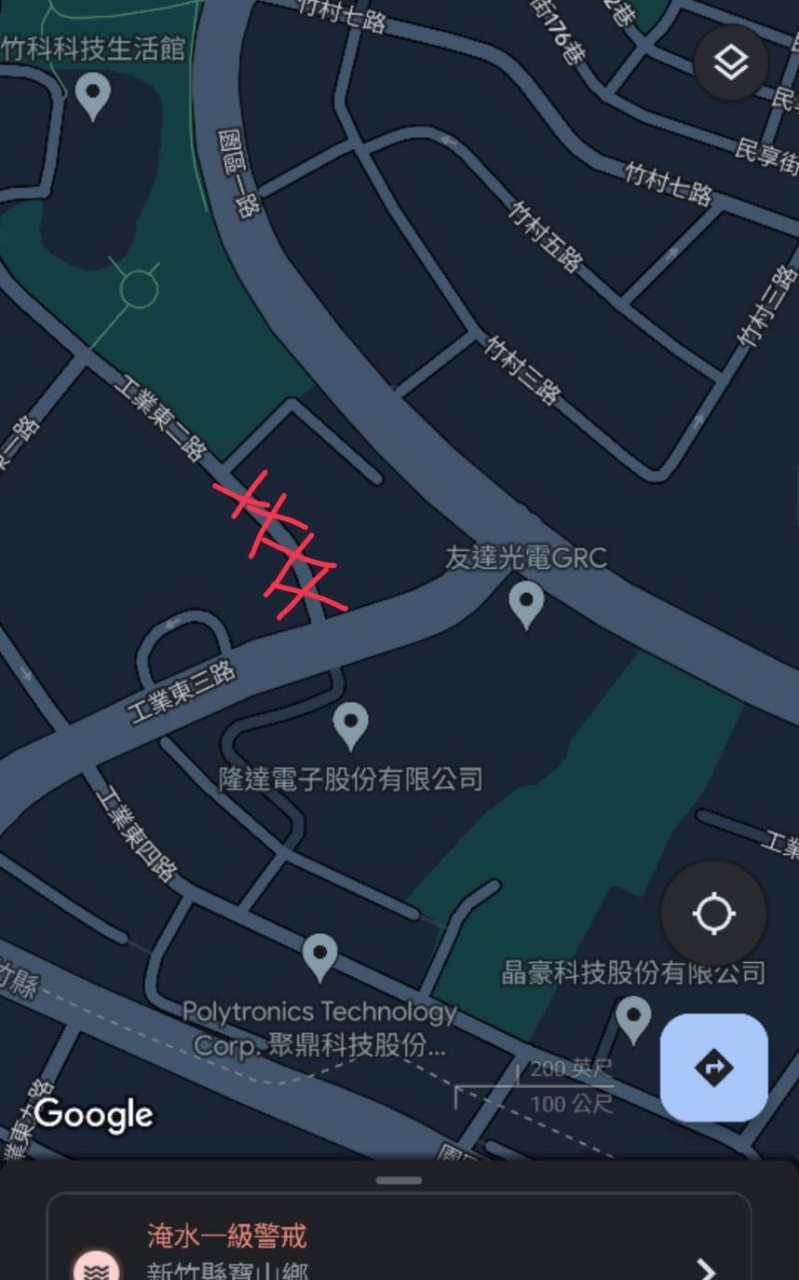Center map on my location
The height and width of the screenshot is (1280, 799).
(714, 913)
